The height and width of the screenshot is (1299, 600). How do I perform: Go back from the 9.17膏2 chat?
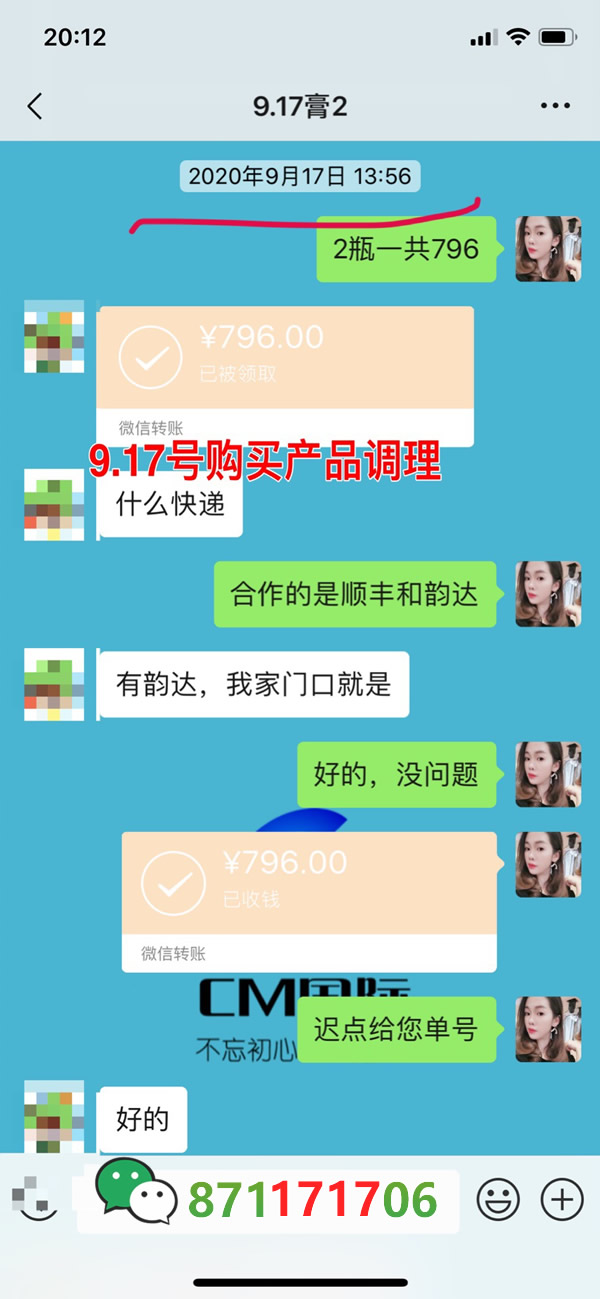click(x=36, y=107)
